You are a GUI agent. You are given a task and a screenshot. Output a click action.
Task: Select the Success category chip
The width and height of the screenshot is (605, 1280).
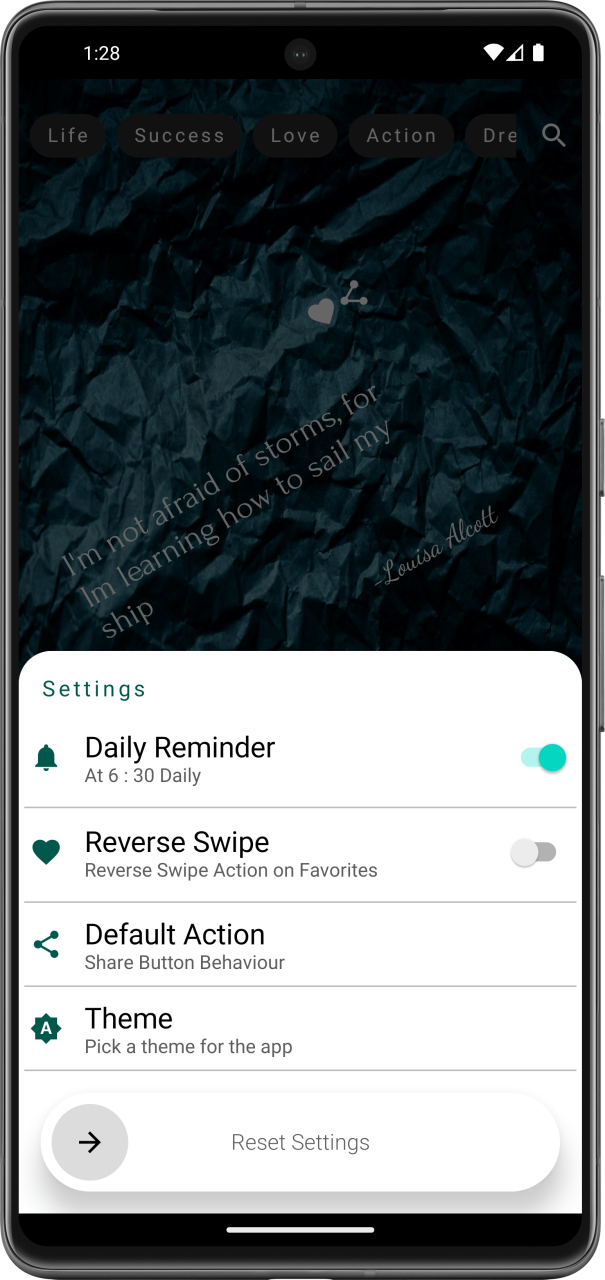click(179, 136)
